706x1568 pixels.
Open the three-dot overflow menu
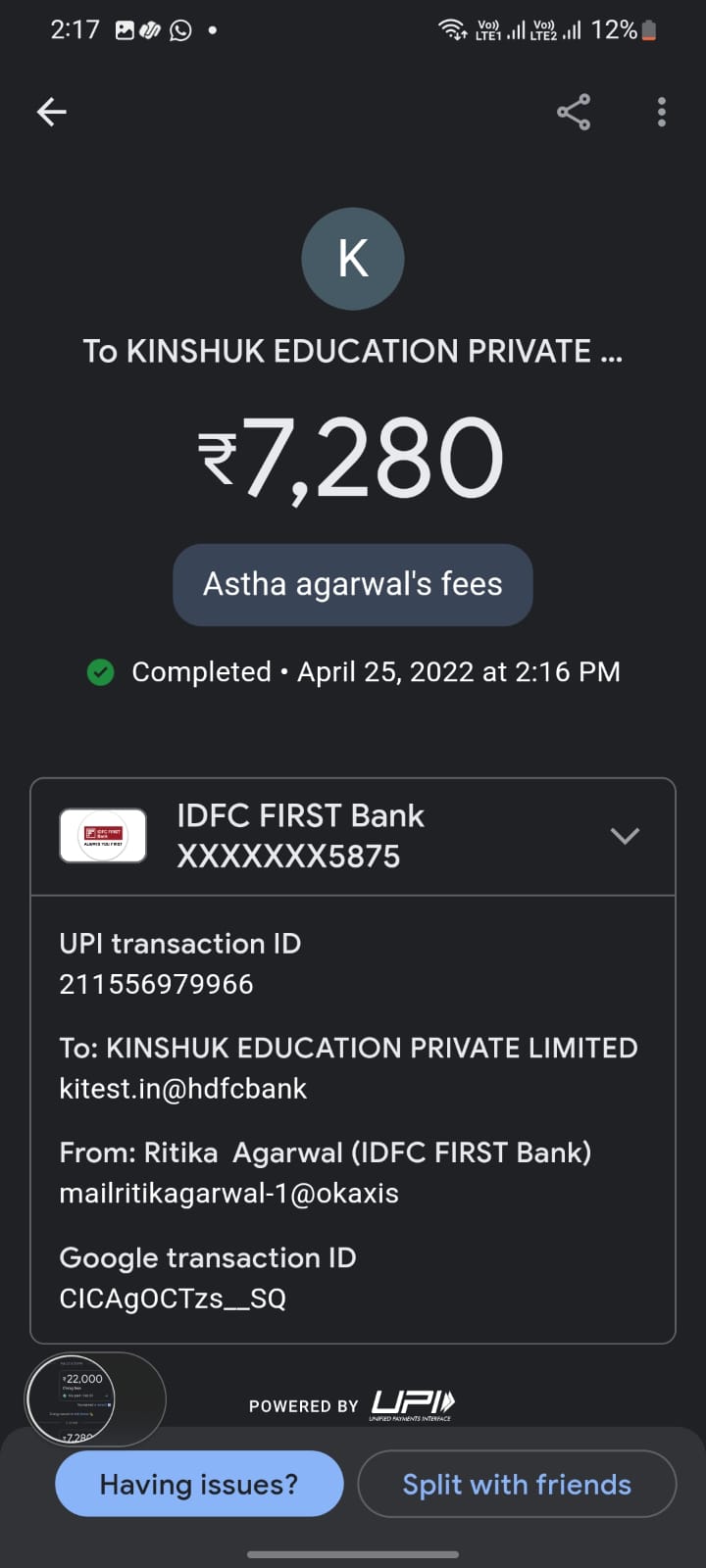coord(662,112)
